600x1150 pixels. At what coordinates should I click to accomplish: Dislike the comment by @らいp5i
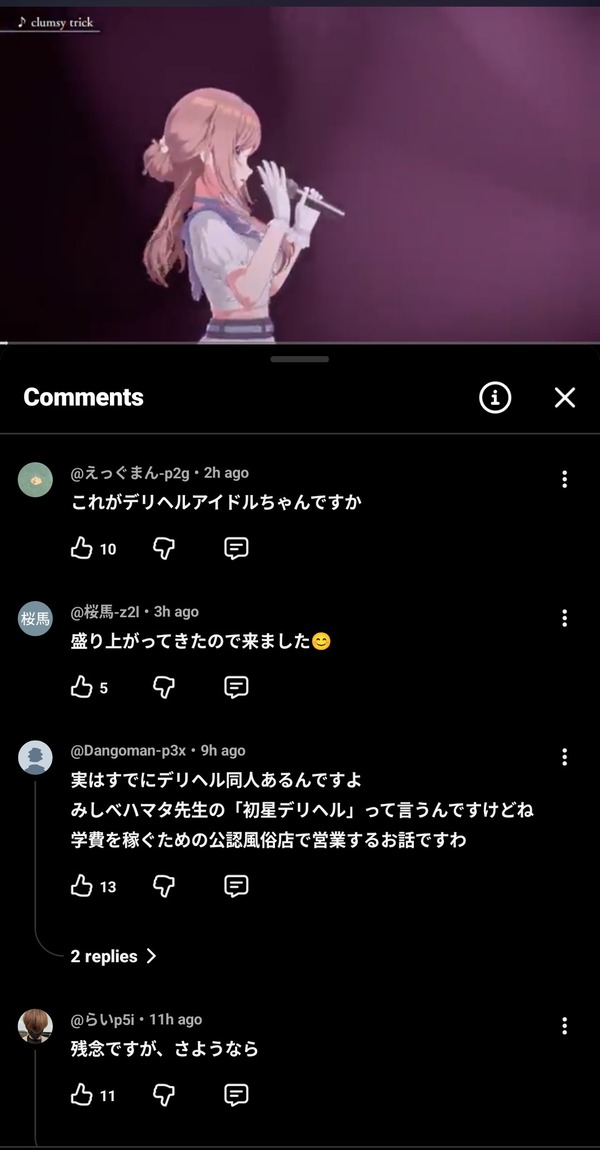[164, 1095]
